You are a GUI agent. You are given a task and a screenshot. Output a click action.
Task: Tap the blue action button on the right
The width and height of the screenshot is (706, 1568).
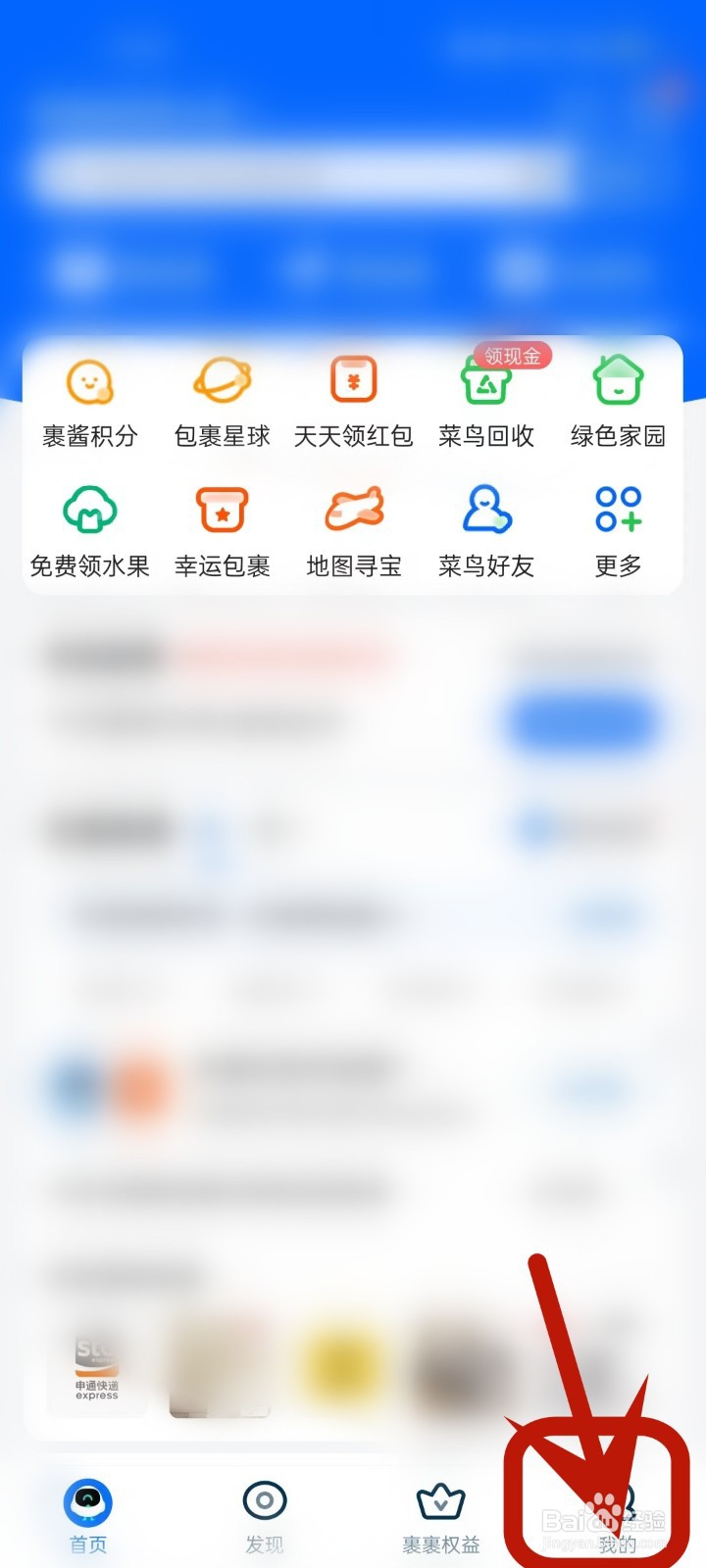coord(581,725)
